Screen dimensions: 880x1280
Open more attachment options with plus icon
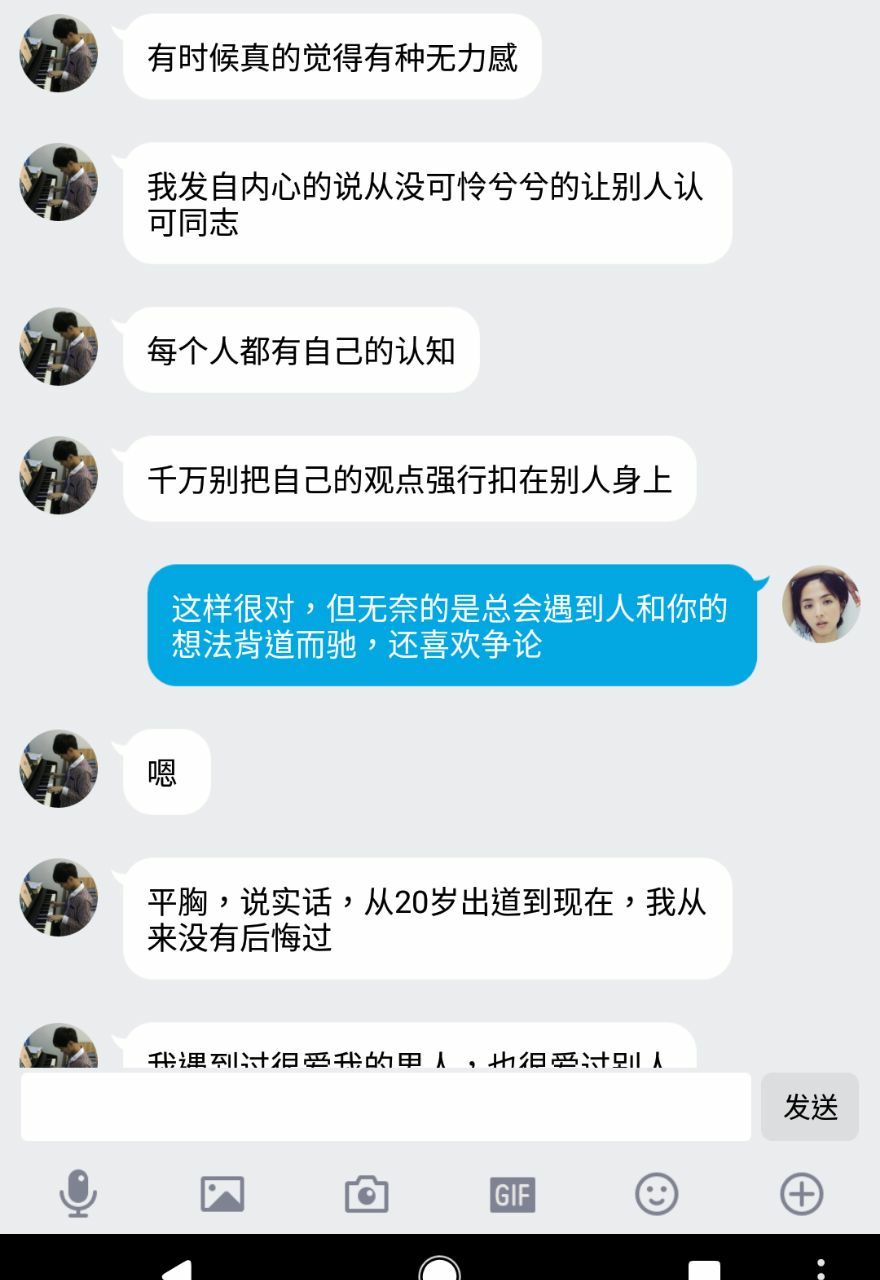pos(801,1194)
